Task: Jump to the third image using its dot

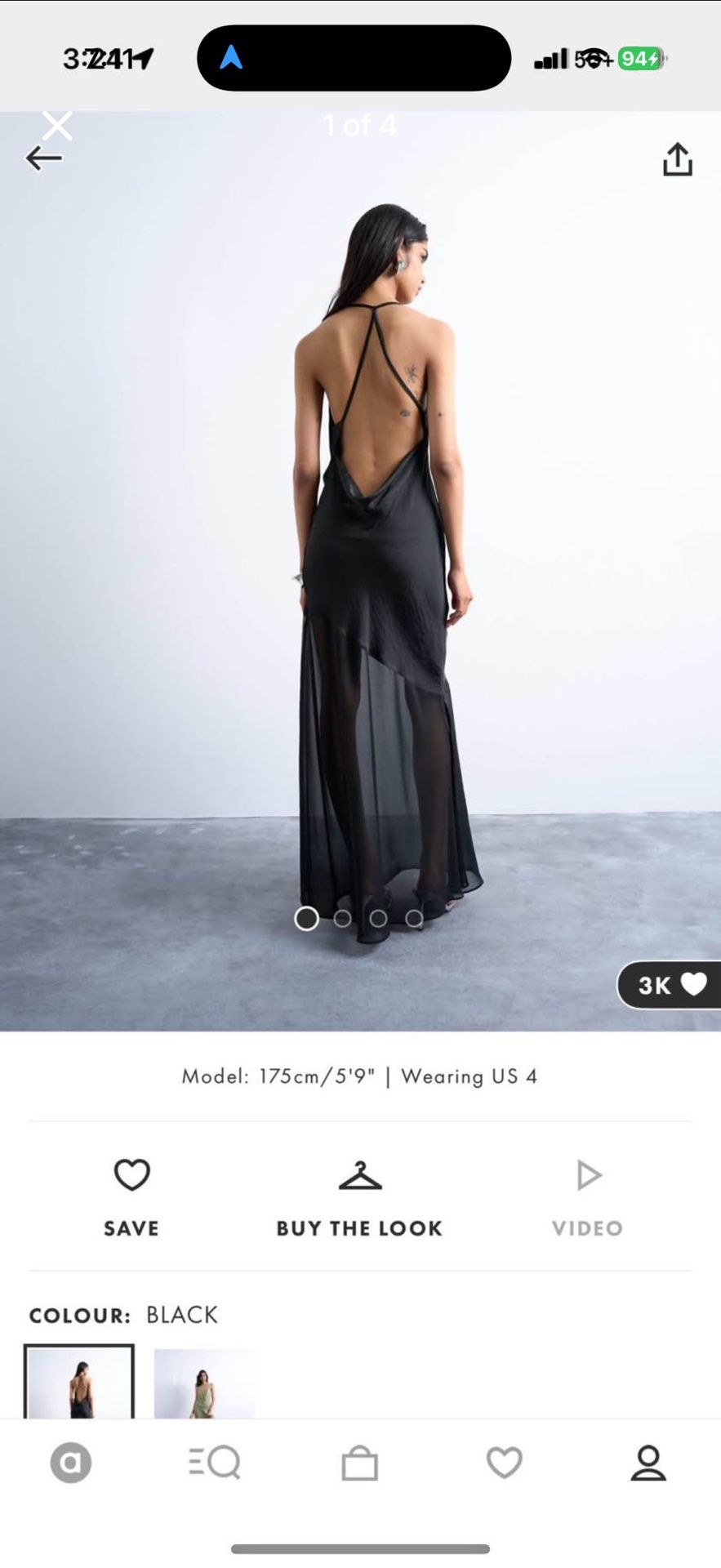Action: tap(378, 918)
